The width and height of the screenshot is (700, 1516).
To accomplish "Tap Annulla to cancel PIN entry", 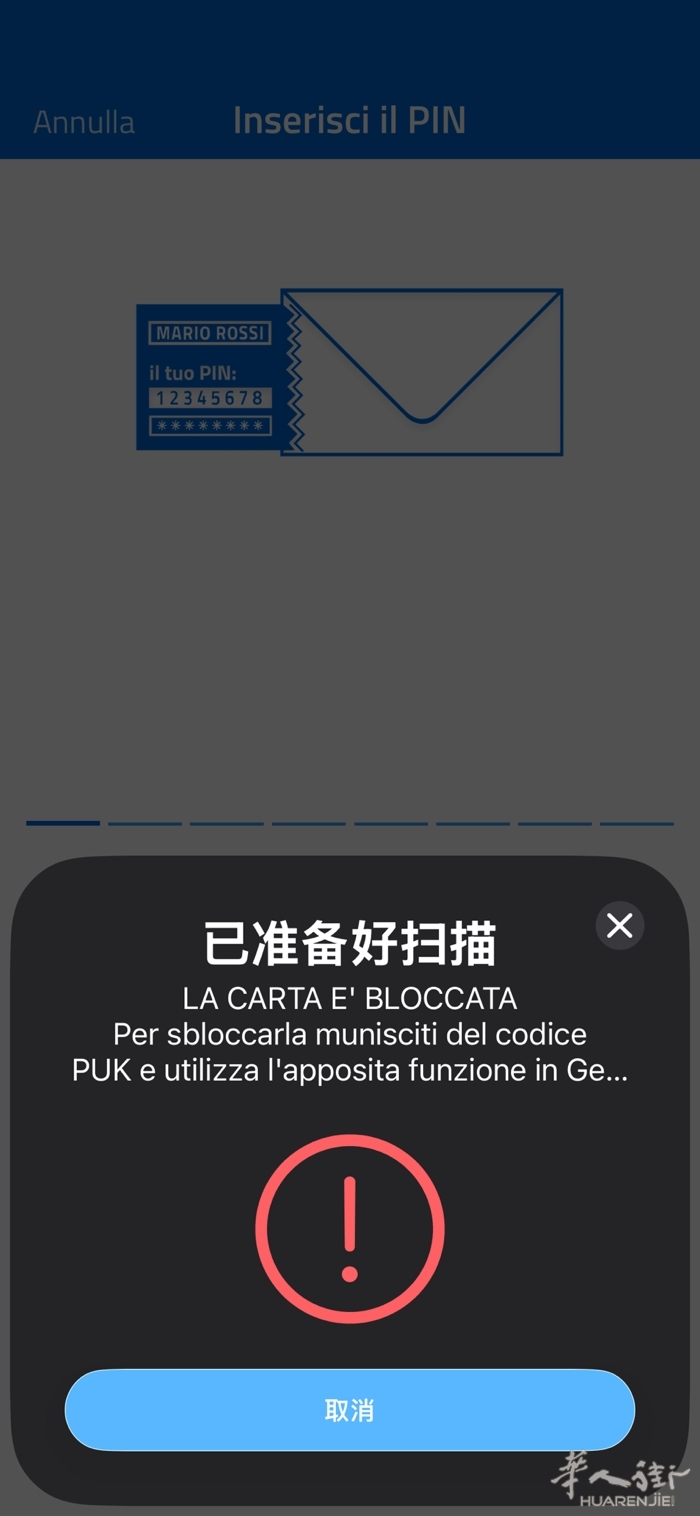I will 84,122.
